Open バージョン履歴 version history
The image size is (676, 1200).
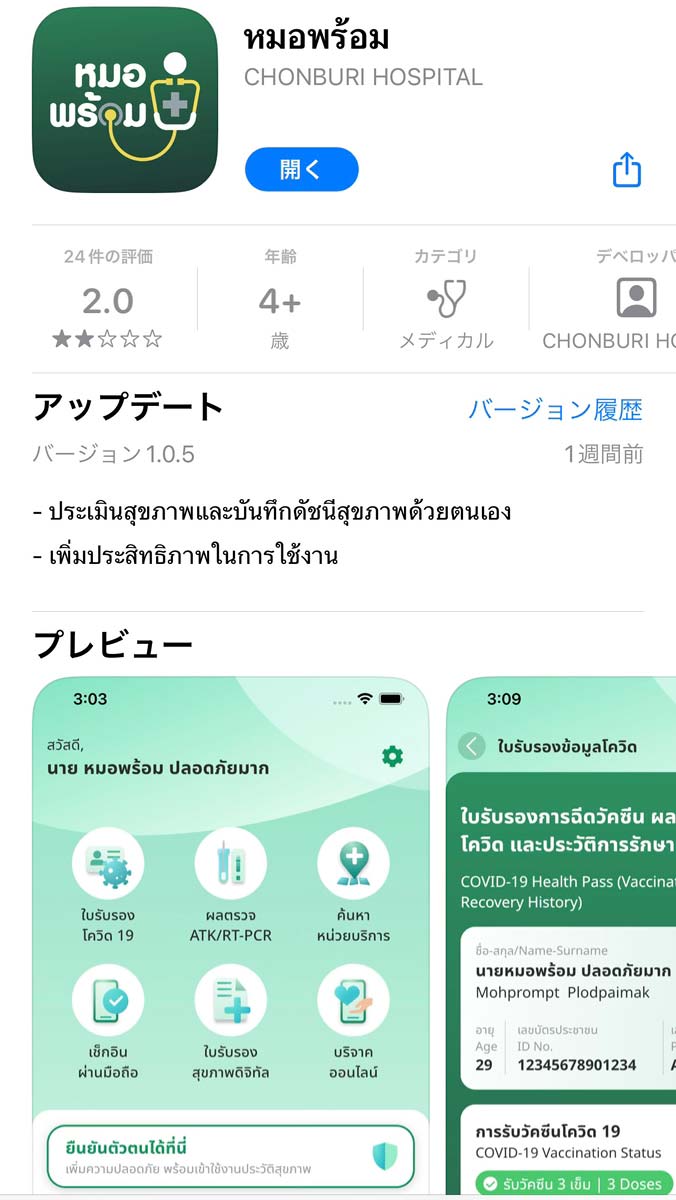(555, 409)
